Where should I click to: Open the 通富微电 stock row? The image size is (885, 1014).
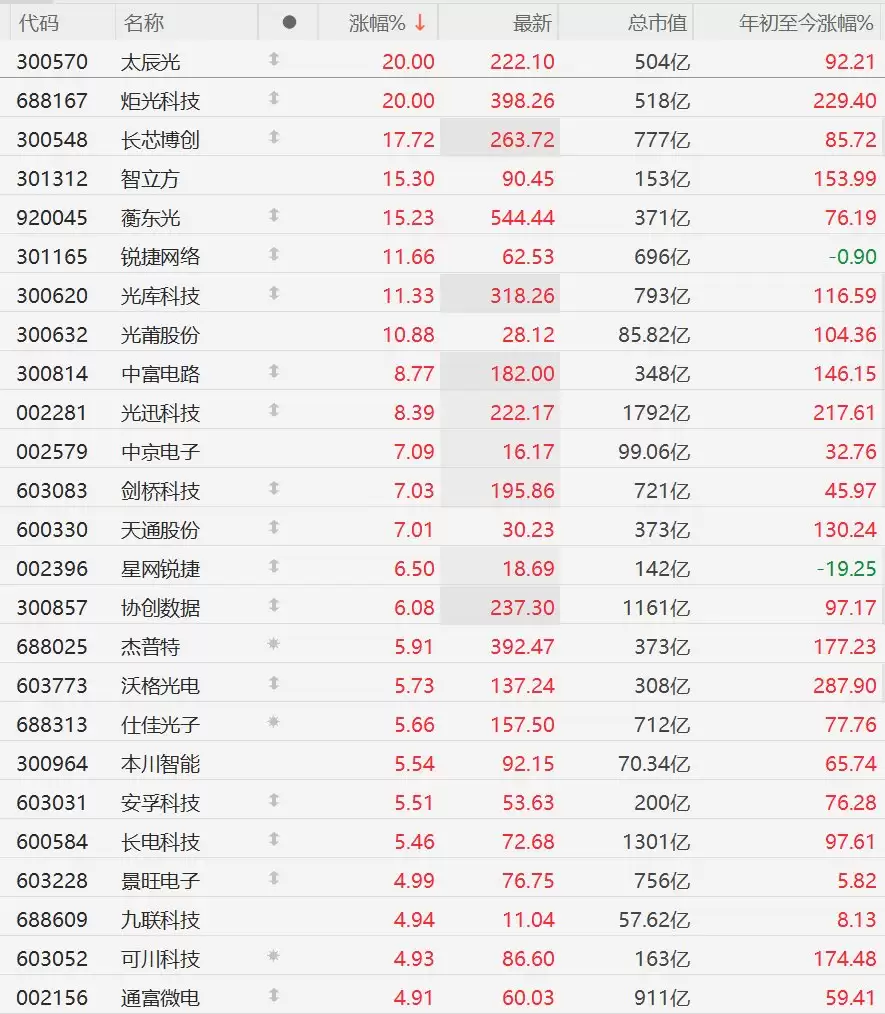(442, 997)
